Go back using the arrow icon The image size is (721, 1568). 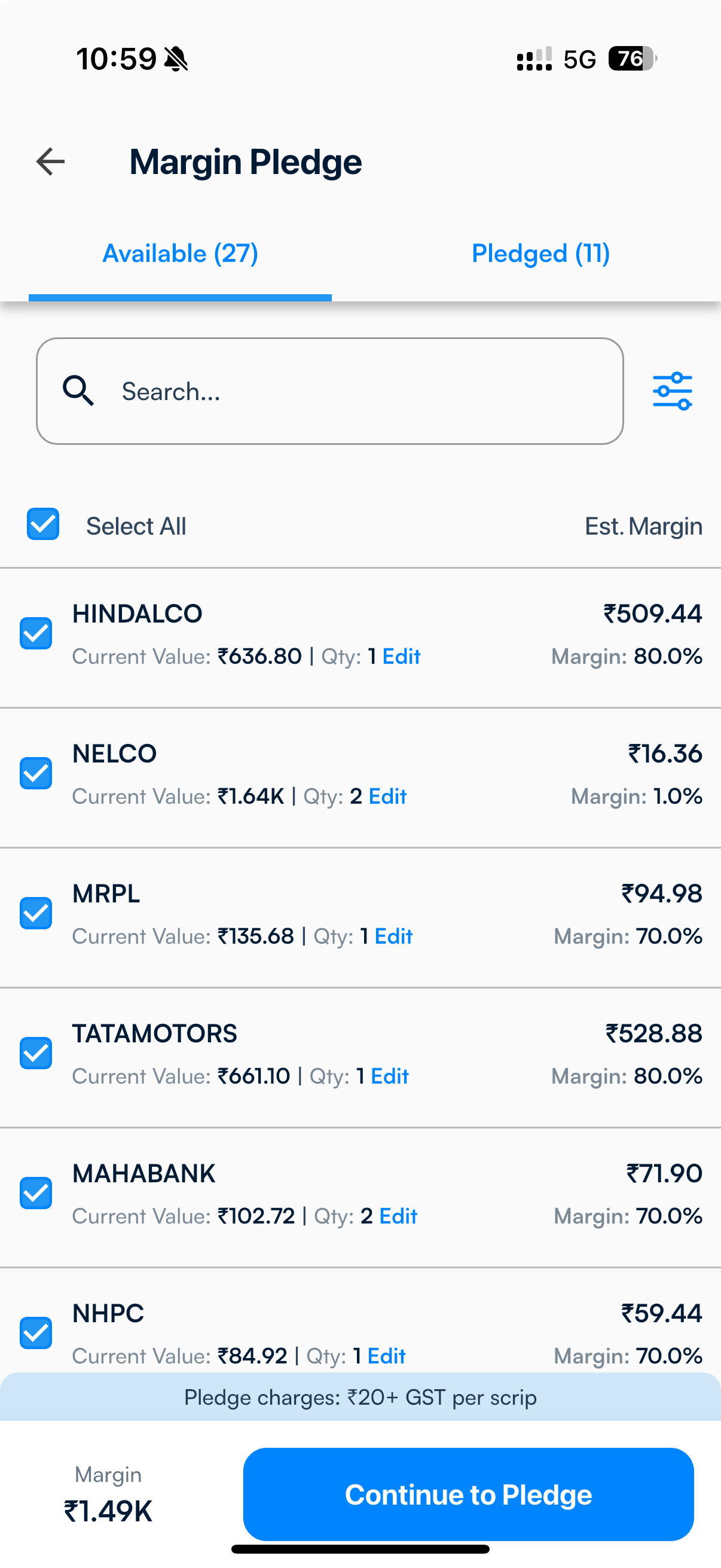(50, 162)
